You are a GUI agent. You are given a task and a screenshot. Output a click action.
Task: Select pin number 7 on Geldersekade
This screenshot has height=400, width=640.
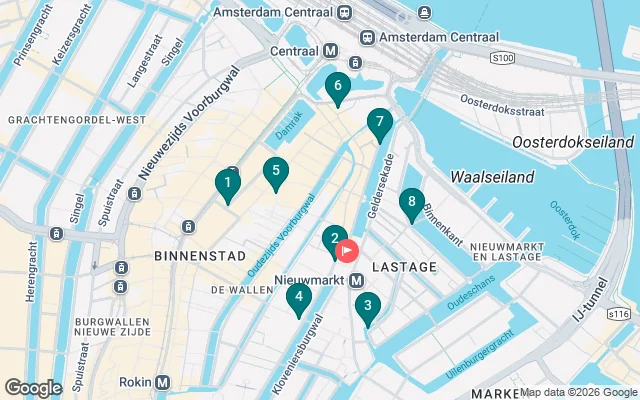[x=379, y=124]
